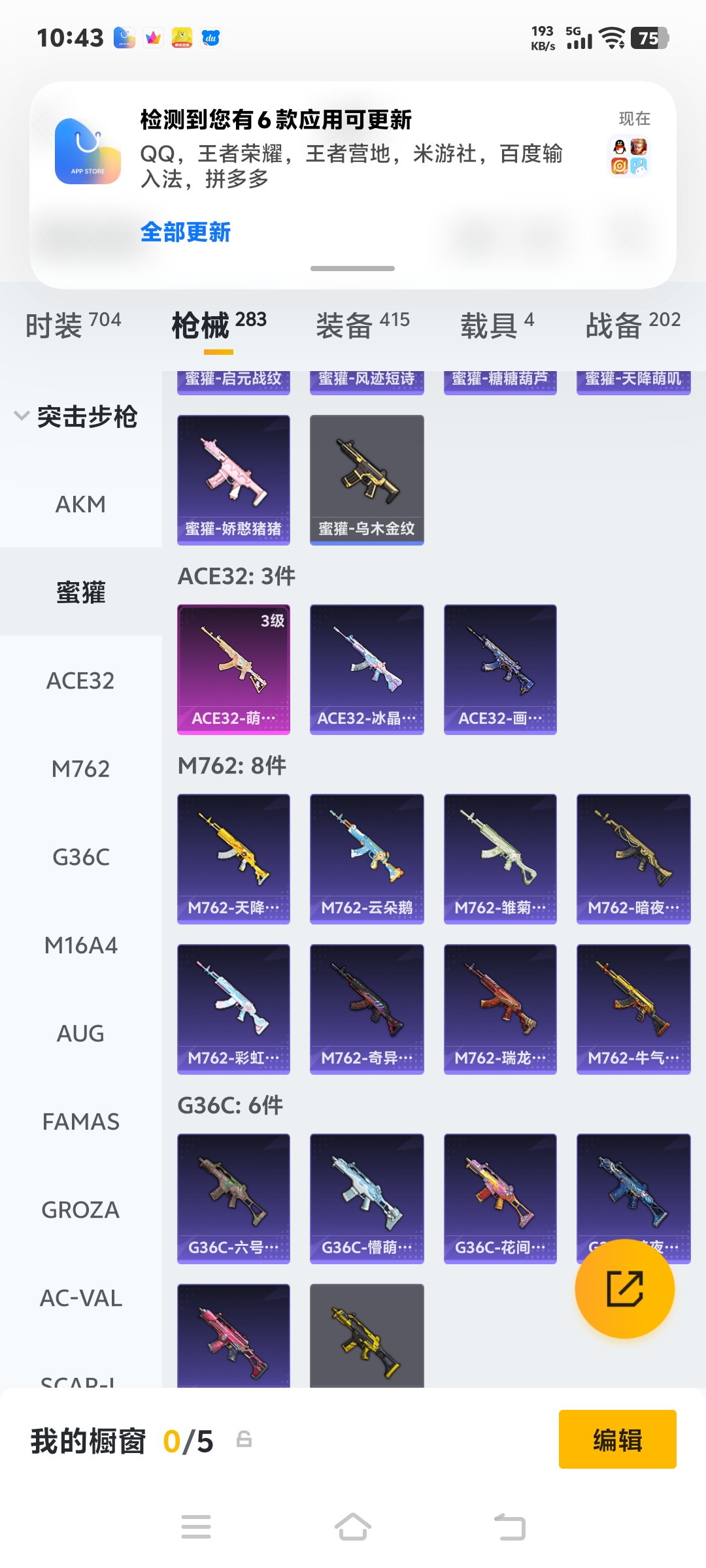Jump to ACE32 in the sidebar

click(x=80, y=681)
